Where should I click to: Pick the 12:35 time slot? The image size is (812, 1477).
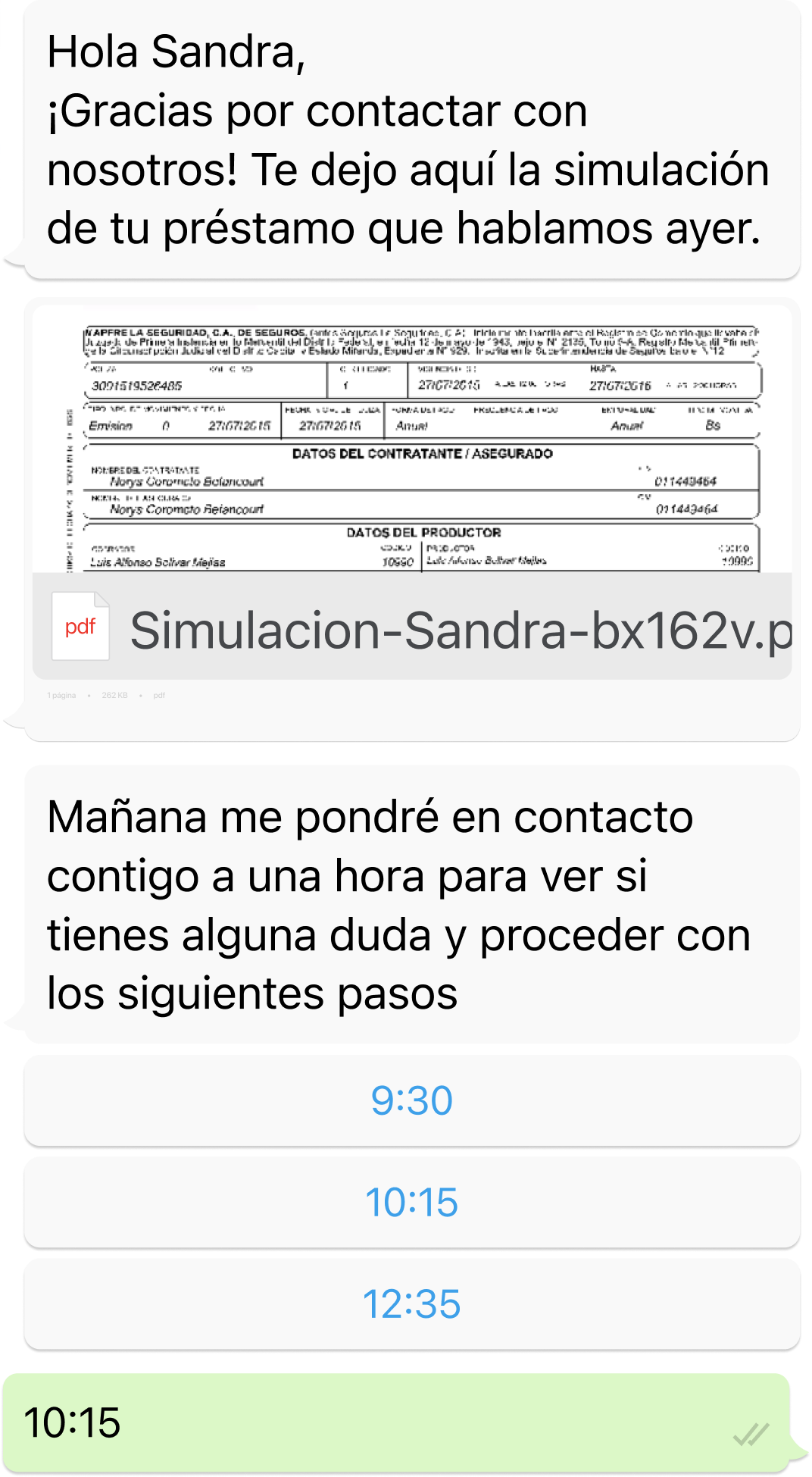(x=412, y=1303)
